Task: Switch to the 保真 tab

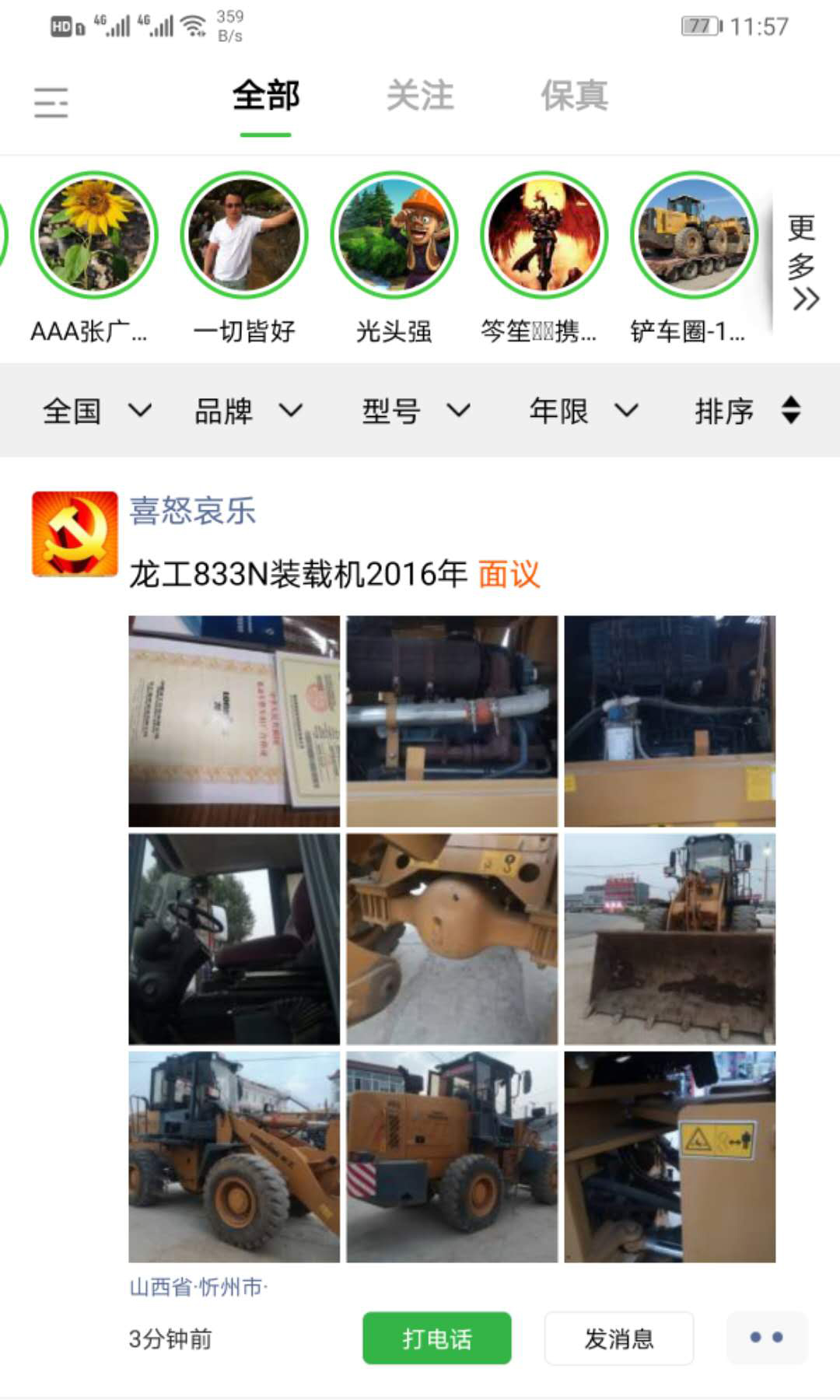Action: (574, 96)
